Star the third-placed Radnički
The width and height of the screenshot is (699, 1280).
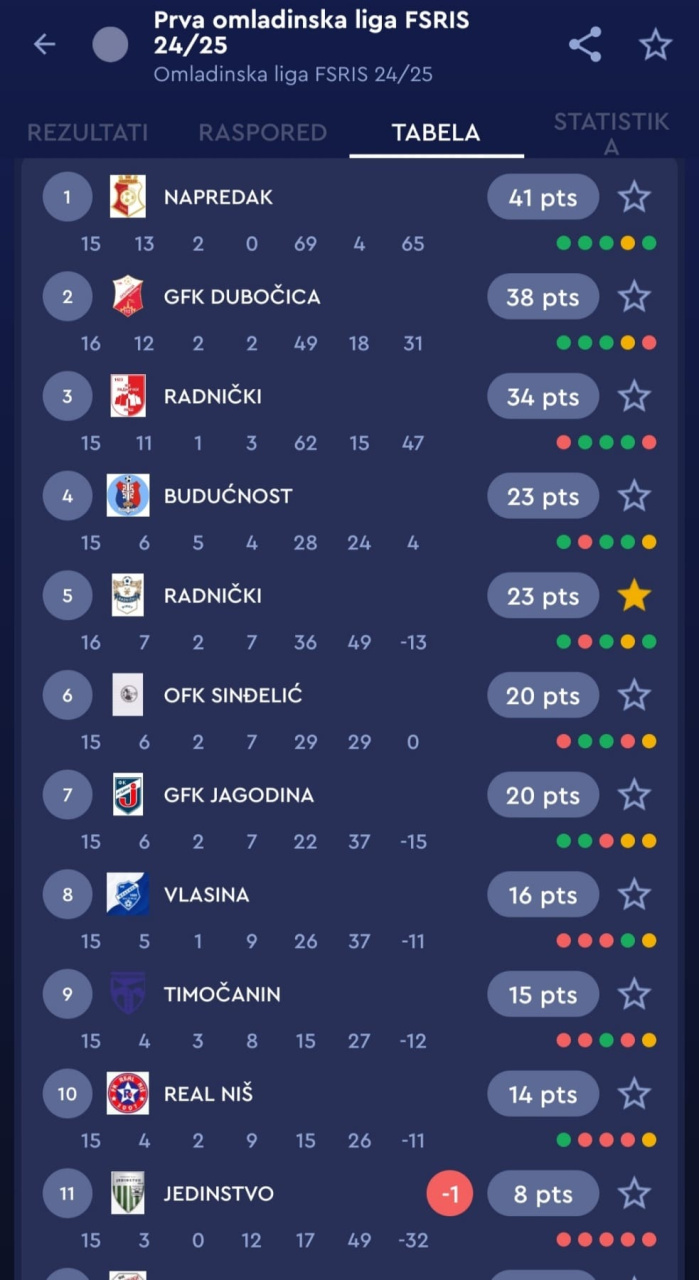pos(634,397)
